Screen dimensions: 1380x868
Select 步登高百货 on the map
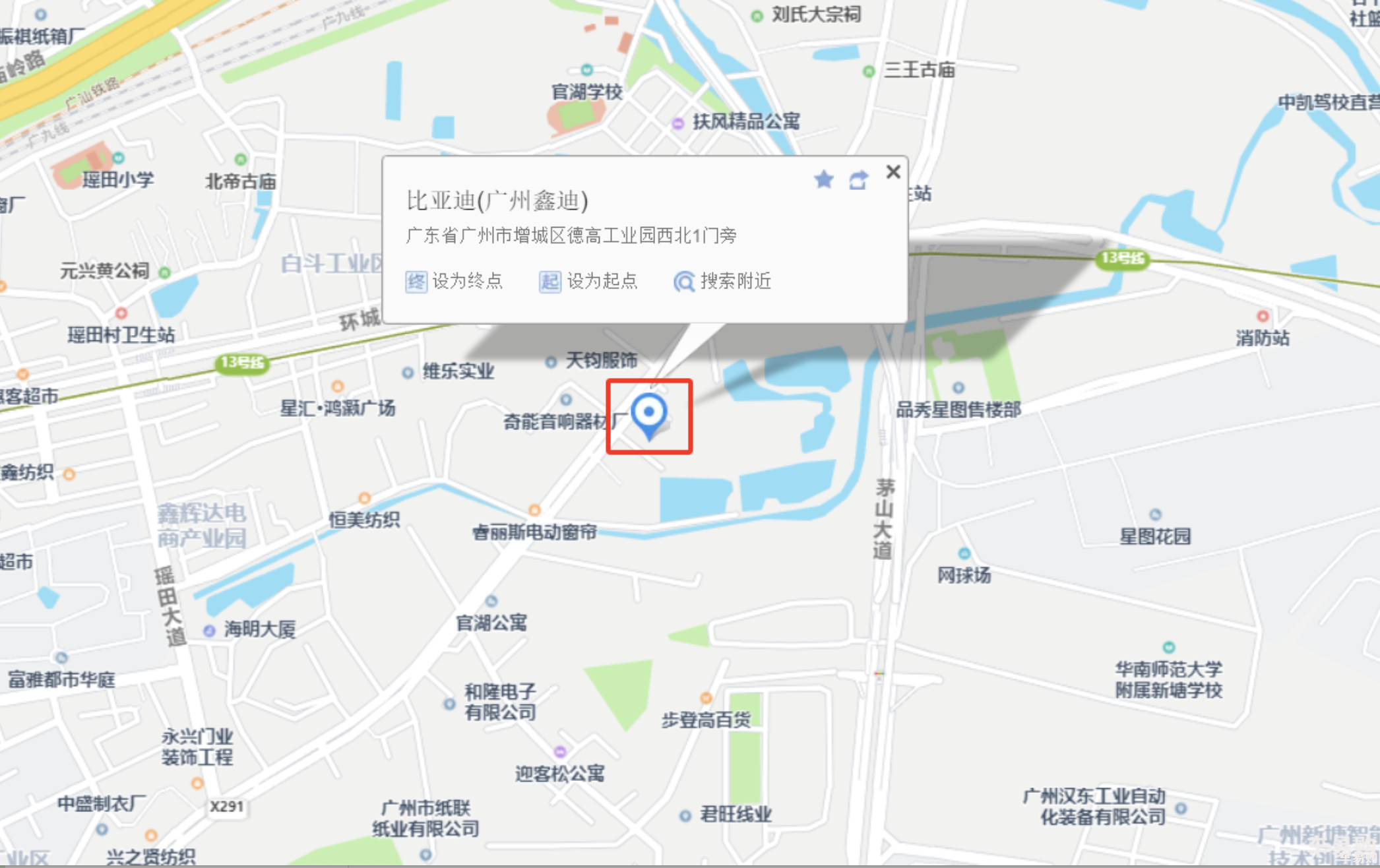pos(706,719)
